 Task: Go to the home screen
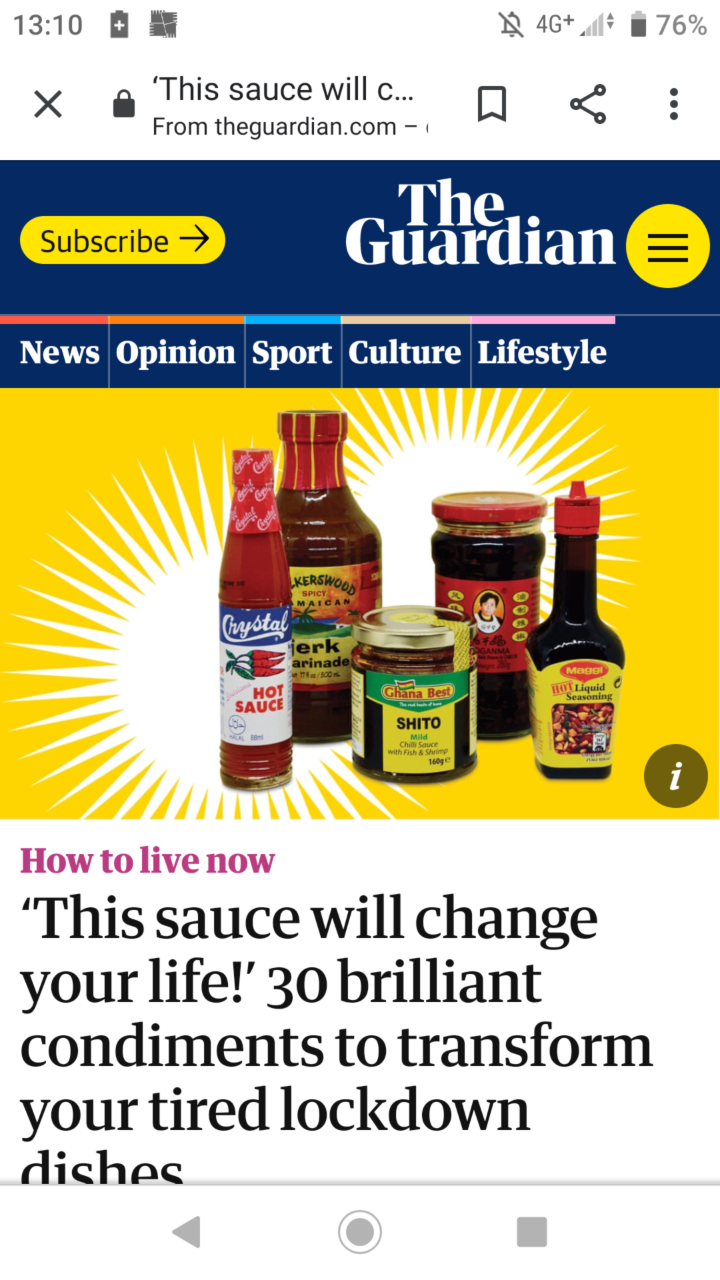pyautogui.click(x=360, y=1232)
